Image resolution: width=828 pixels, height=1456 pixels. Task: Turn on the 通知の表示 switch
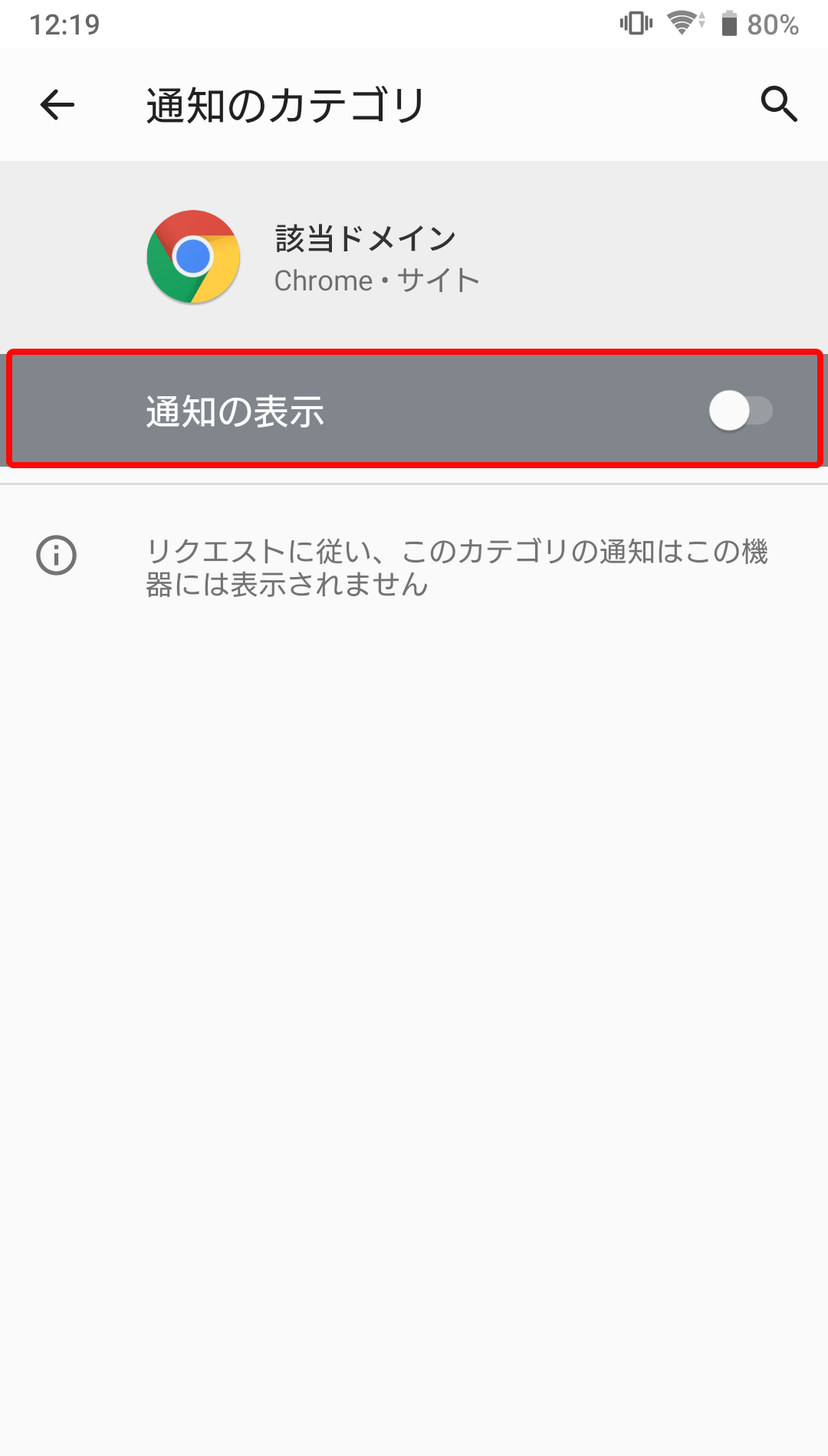click(740, 411)
